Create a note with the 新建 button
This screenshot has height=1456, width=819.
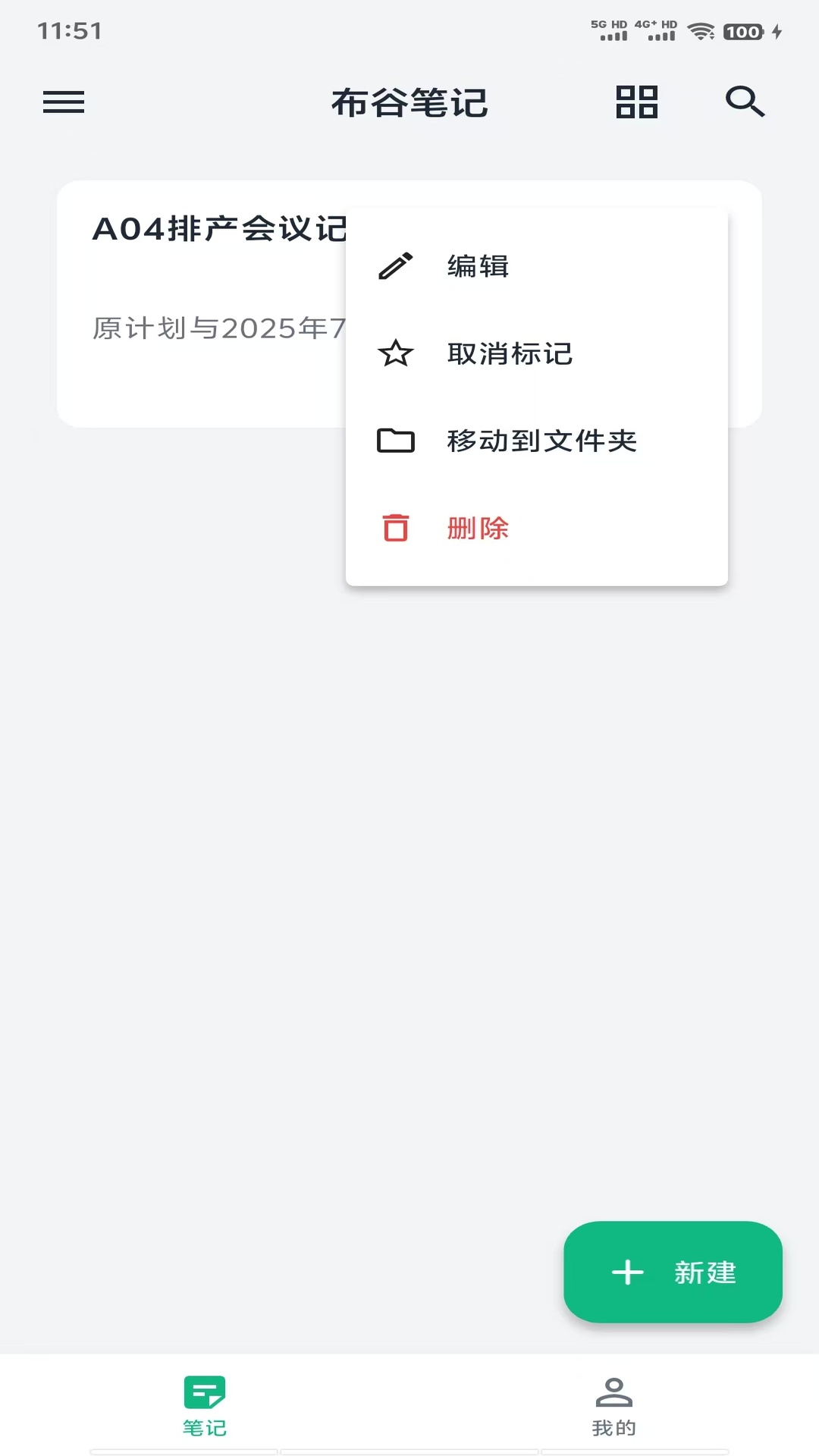pos(673,1272)
